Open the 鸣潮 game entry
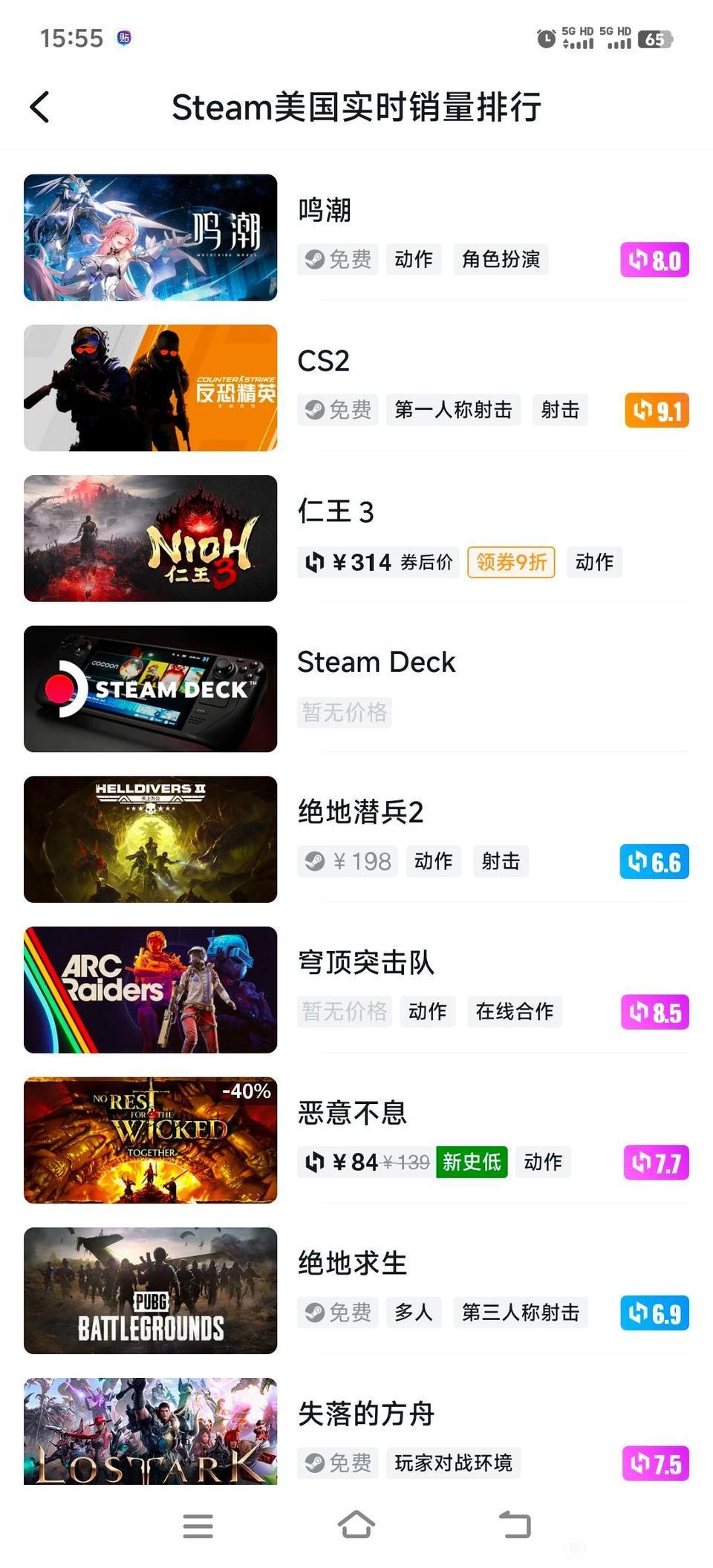The height and width of the screenshot is (1568, 713). click(324, 211)
